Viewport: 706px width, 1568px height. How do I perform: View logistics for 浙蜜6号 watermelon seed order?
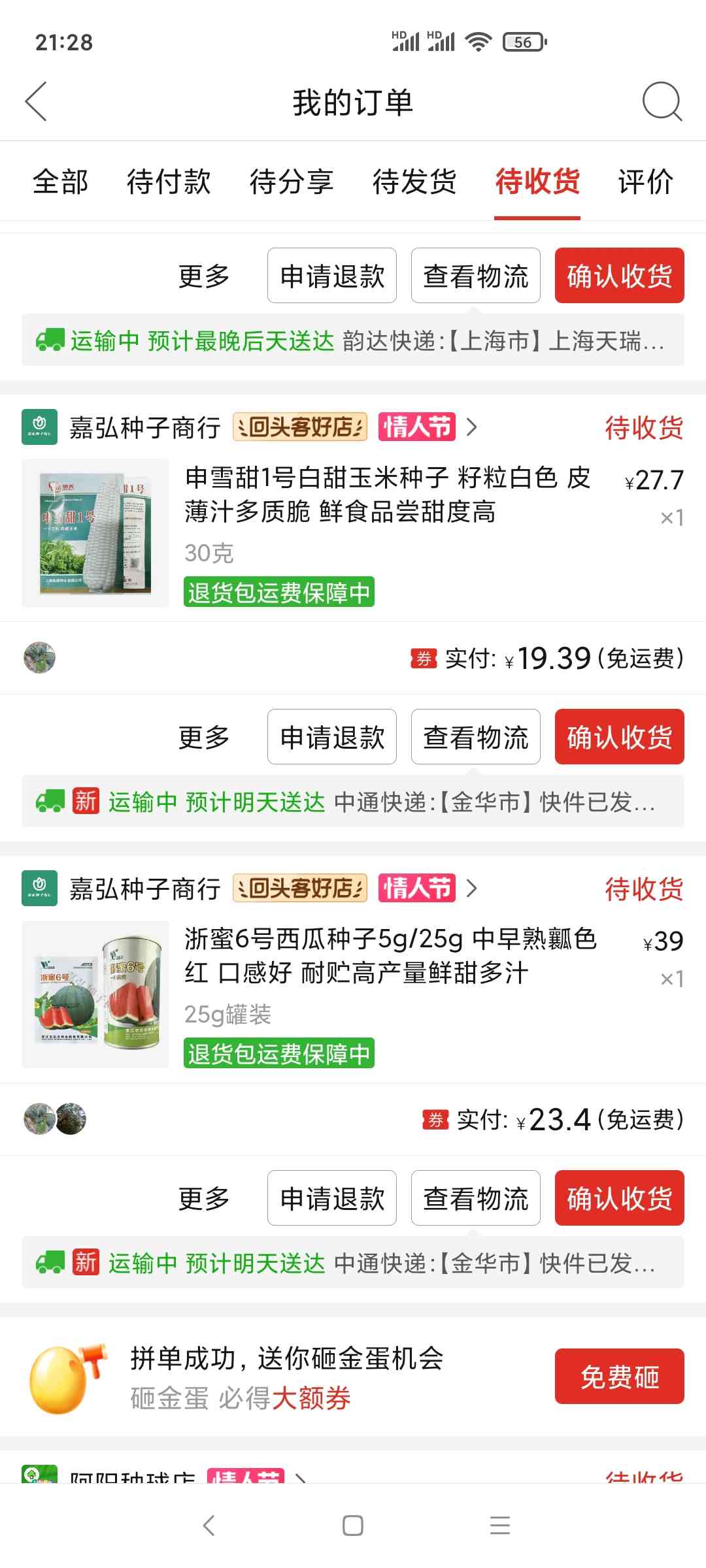point(476,1198)
